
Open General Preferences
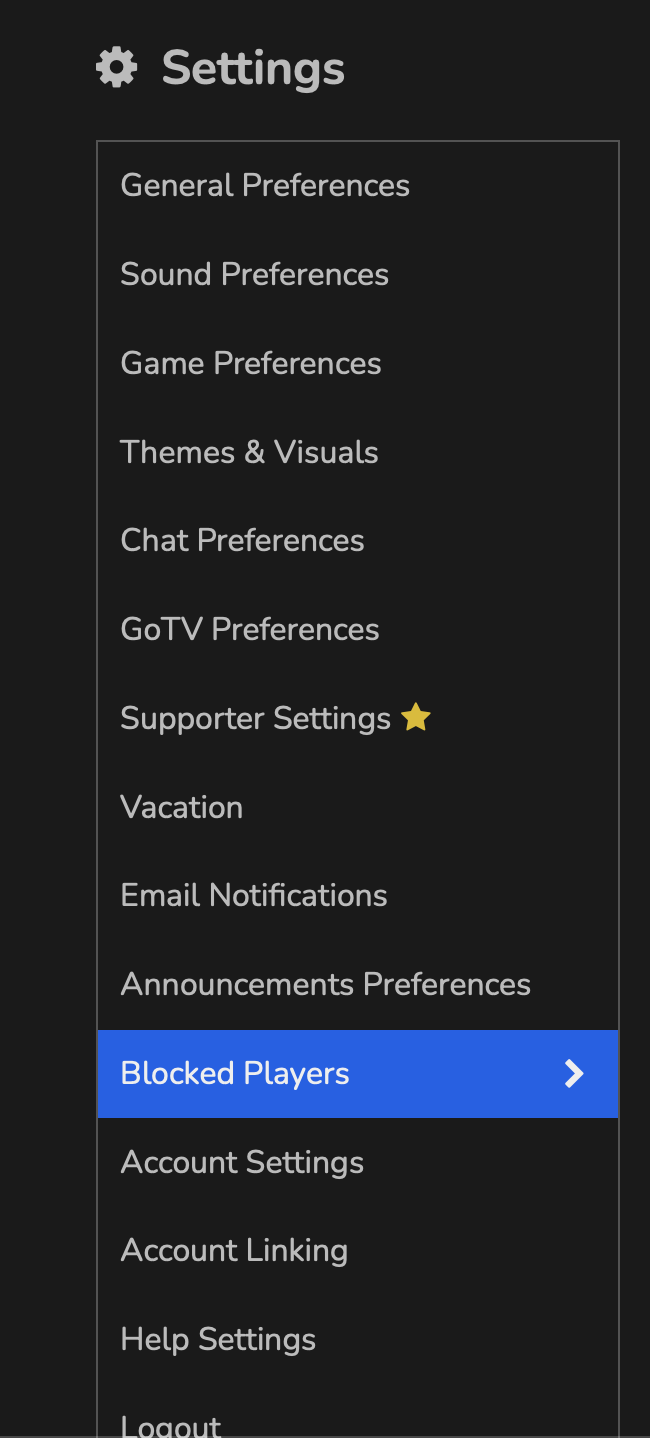tap(358, 186)
